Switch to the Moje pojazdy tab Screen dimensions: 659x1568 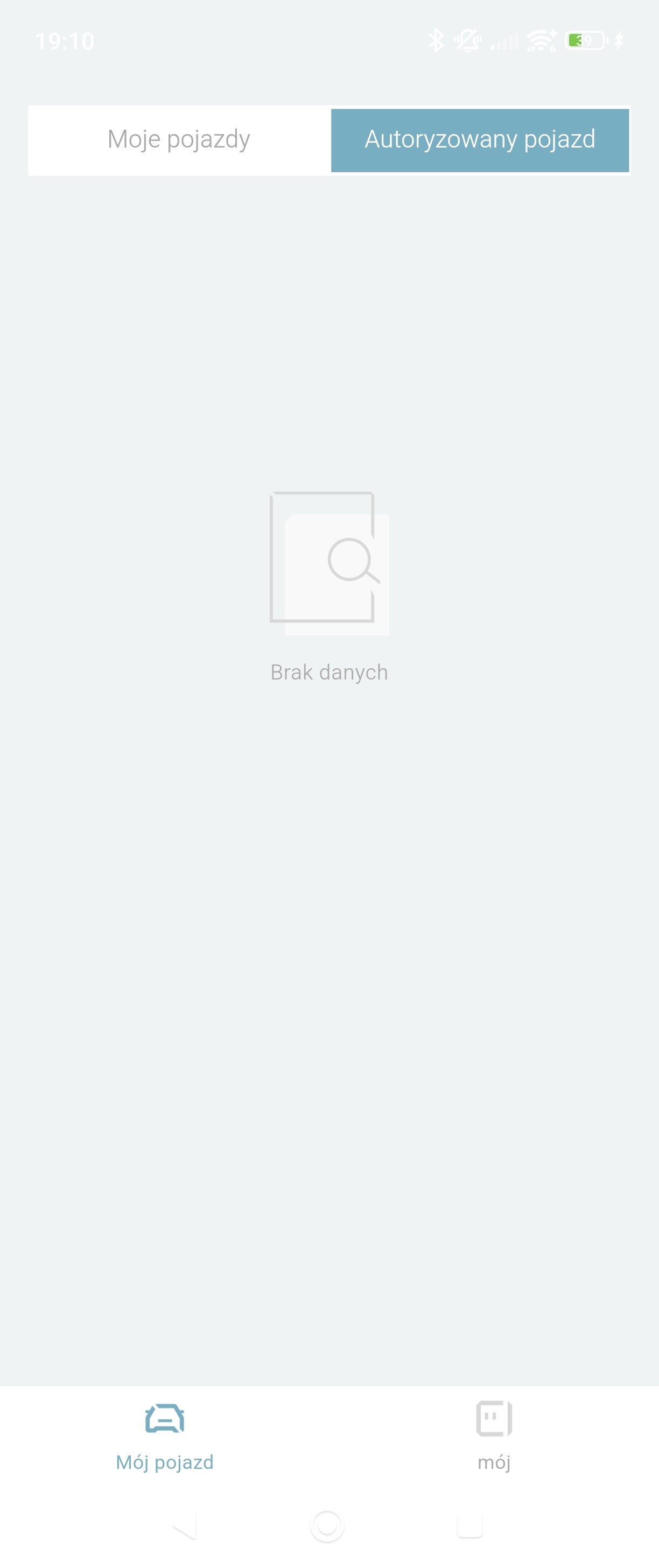179,140
